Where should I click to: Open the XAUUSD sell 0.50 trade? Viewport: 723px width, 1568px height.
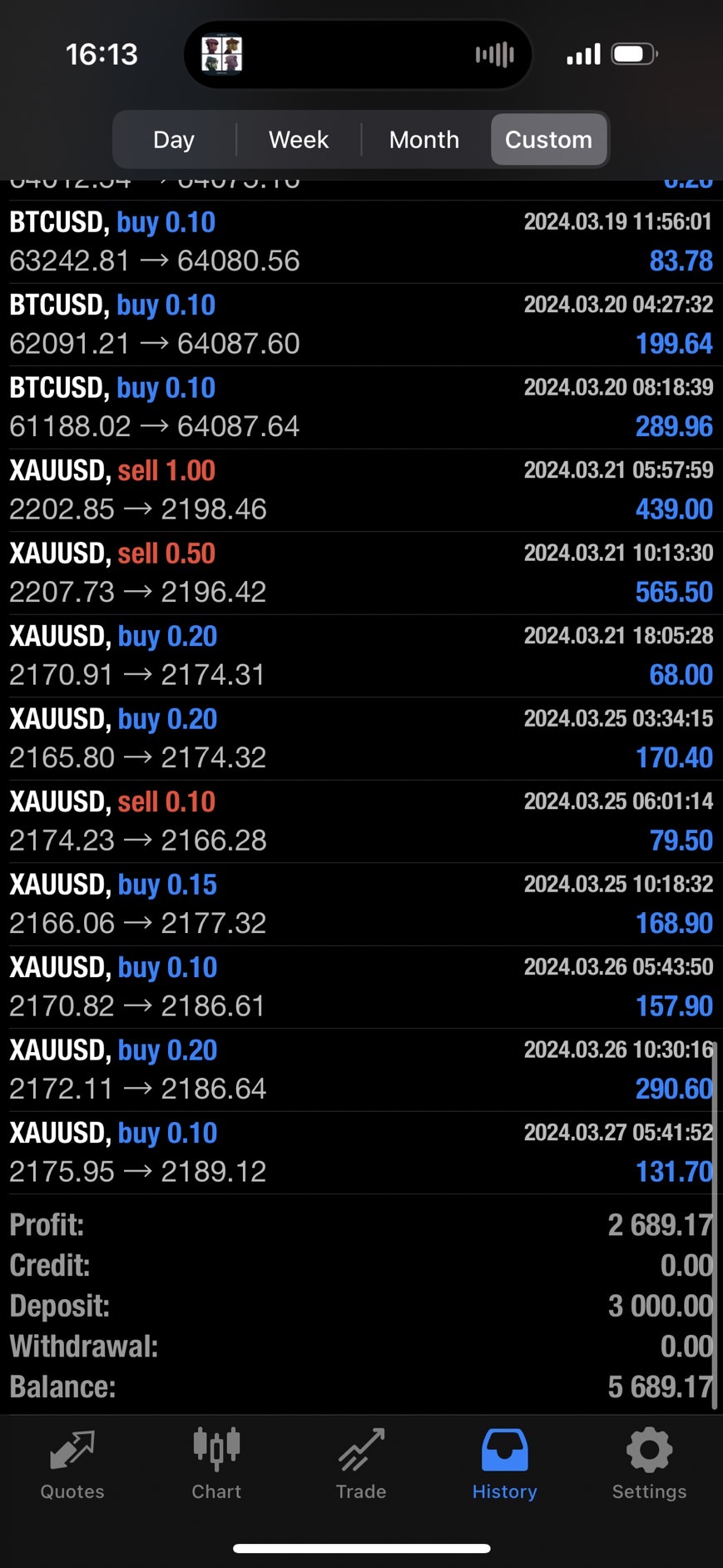361,573
